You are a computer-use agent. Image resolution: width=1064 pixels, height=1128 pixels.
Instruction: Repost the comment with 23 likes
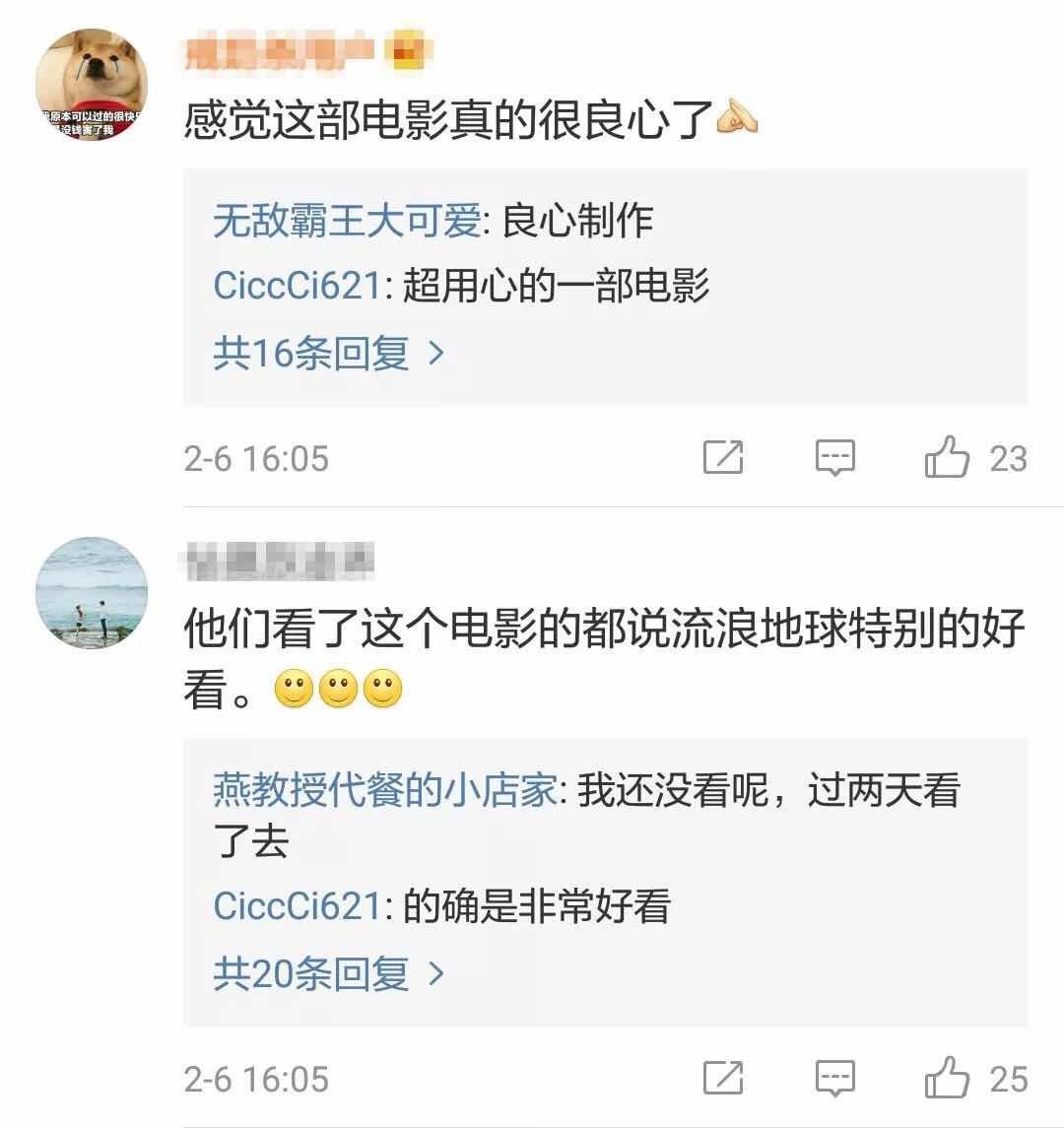click(x=723, y=458)
